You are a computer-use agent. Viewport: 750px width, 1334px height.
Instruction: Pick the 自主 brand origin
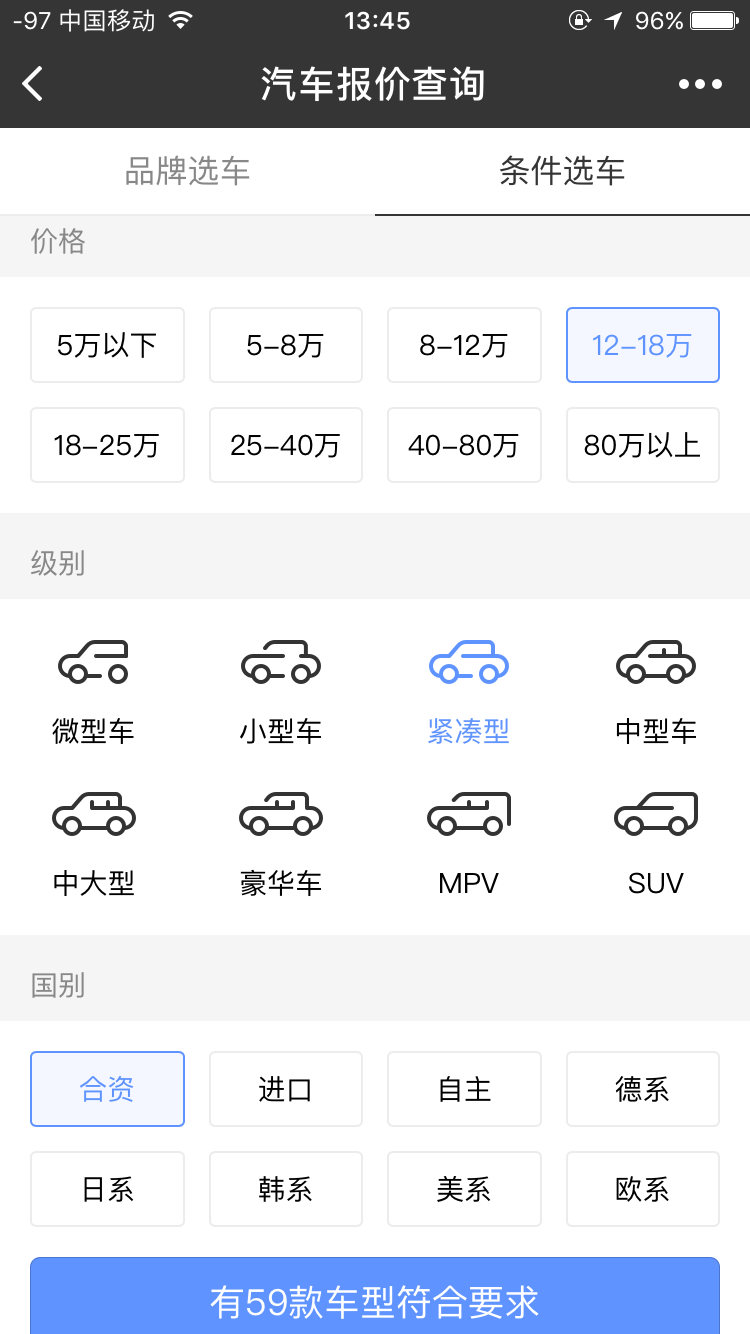(464, 1089)
